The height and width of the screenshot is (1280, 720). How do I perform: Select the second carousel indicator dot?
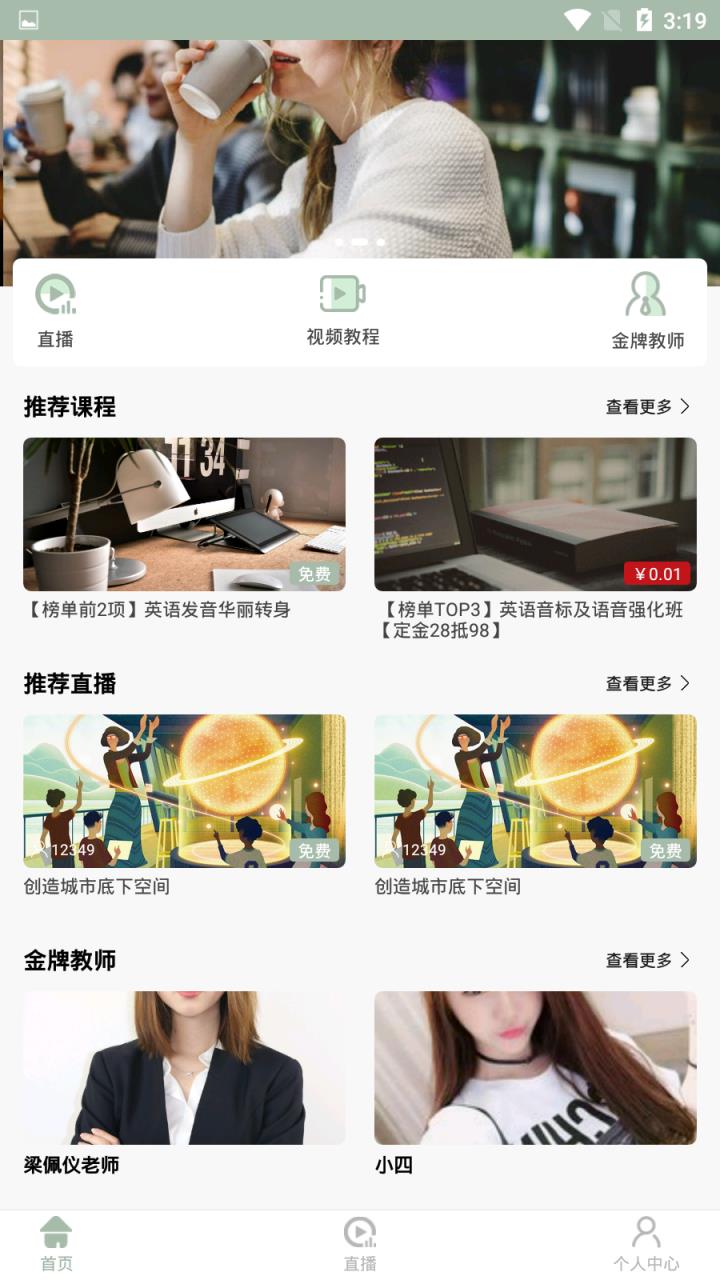(360, 242)
